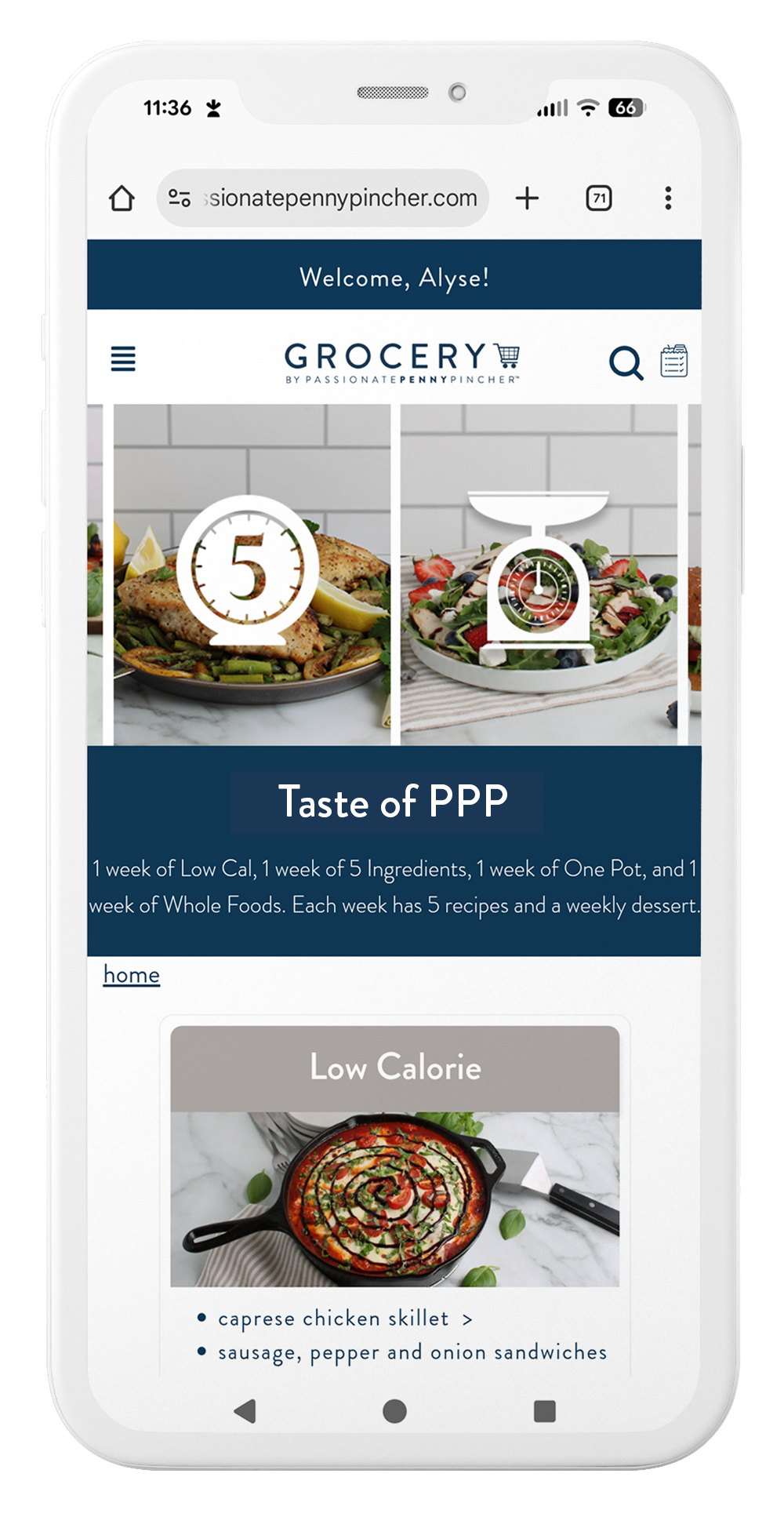Follow the home breadcrumb link
This screenshot has width=784, height=1517.
(x=132, y=974)
